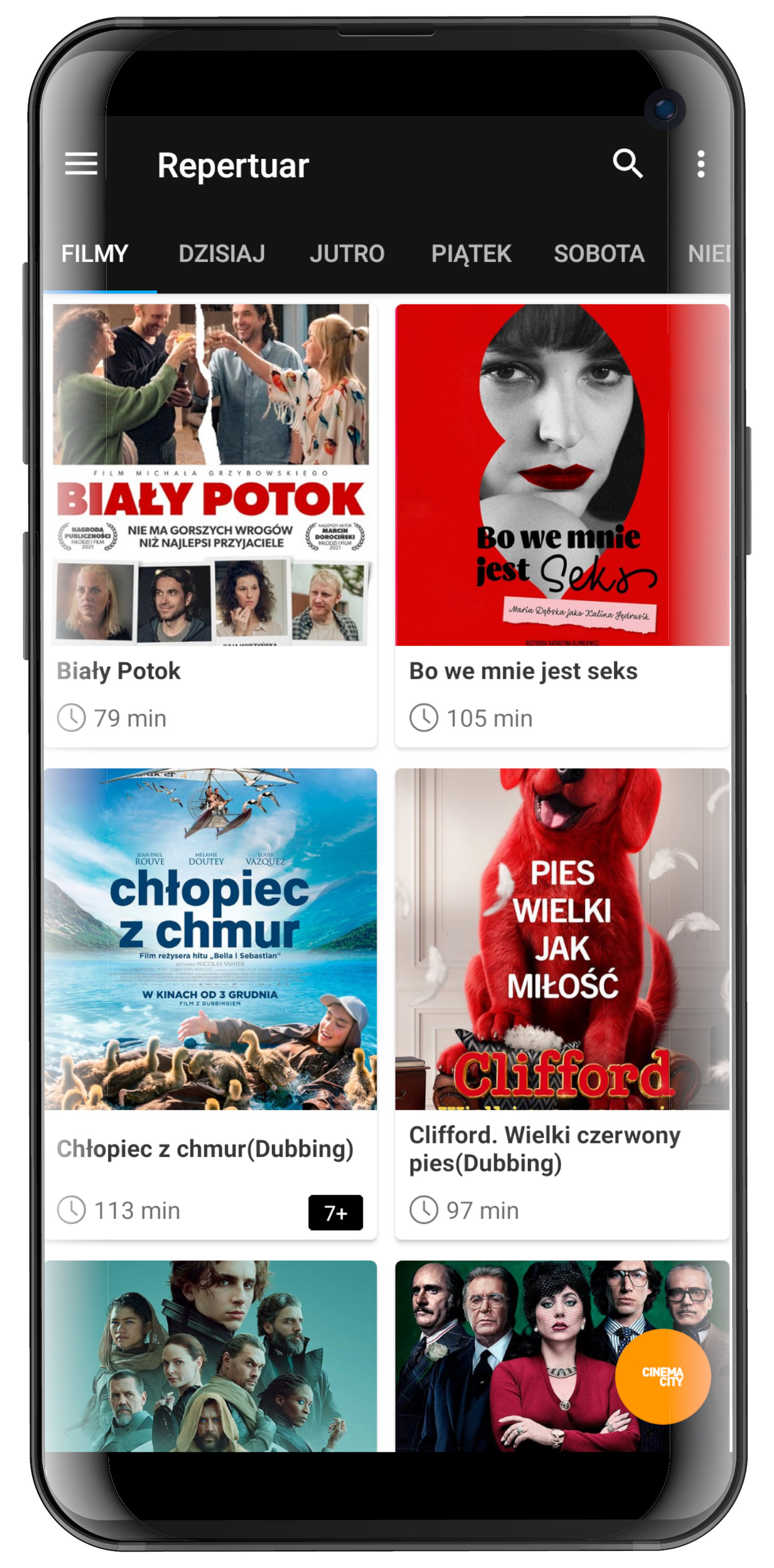The image size is (774, 1568).
Task: Switch to the JUTRO tab
Action: click(347, 253)
